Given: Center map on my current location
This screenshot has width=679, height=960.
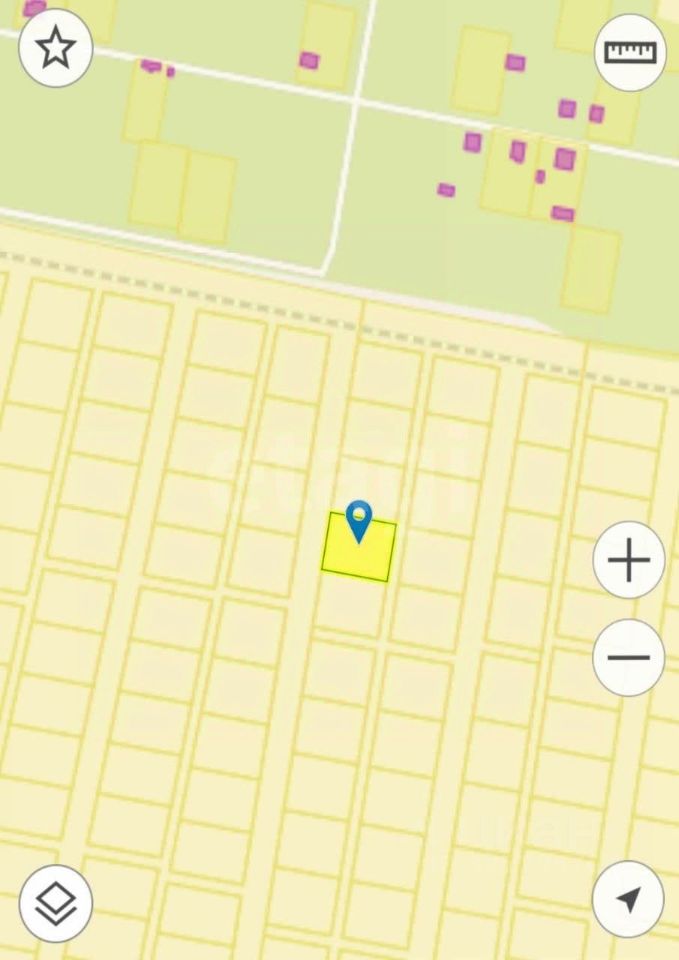Looking at the screenshot, I should pyautogui.click(x=629, y=899).
